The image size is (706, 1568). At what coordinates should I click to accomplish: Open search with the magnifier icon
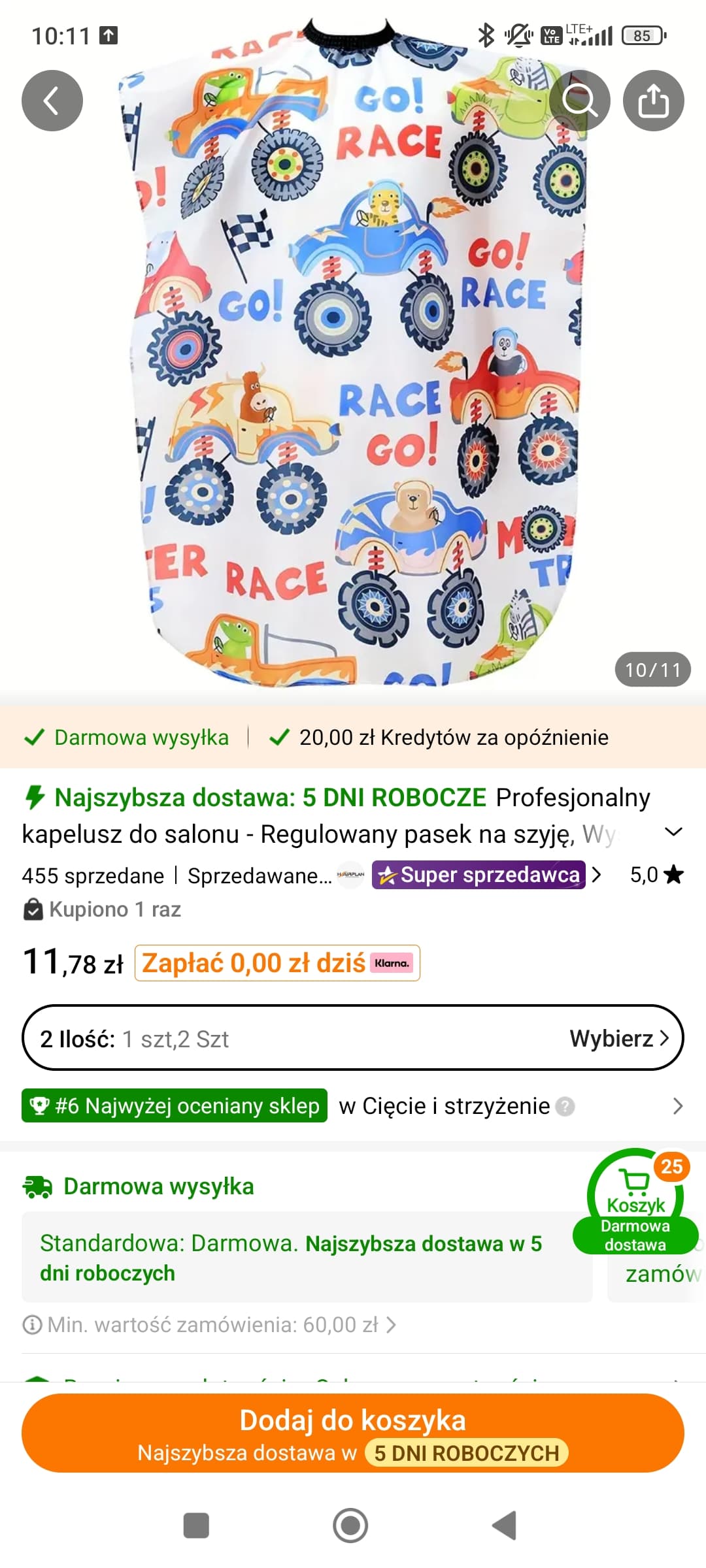coord(579,101)
